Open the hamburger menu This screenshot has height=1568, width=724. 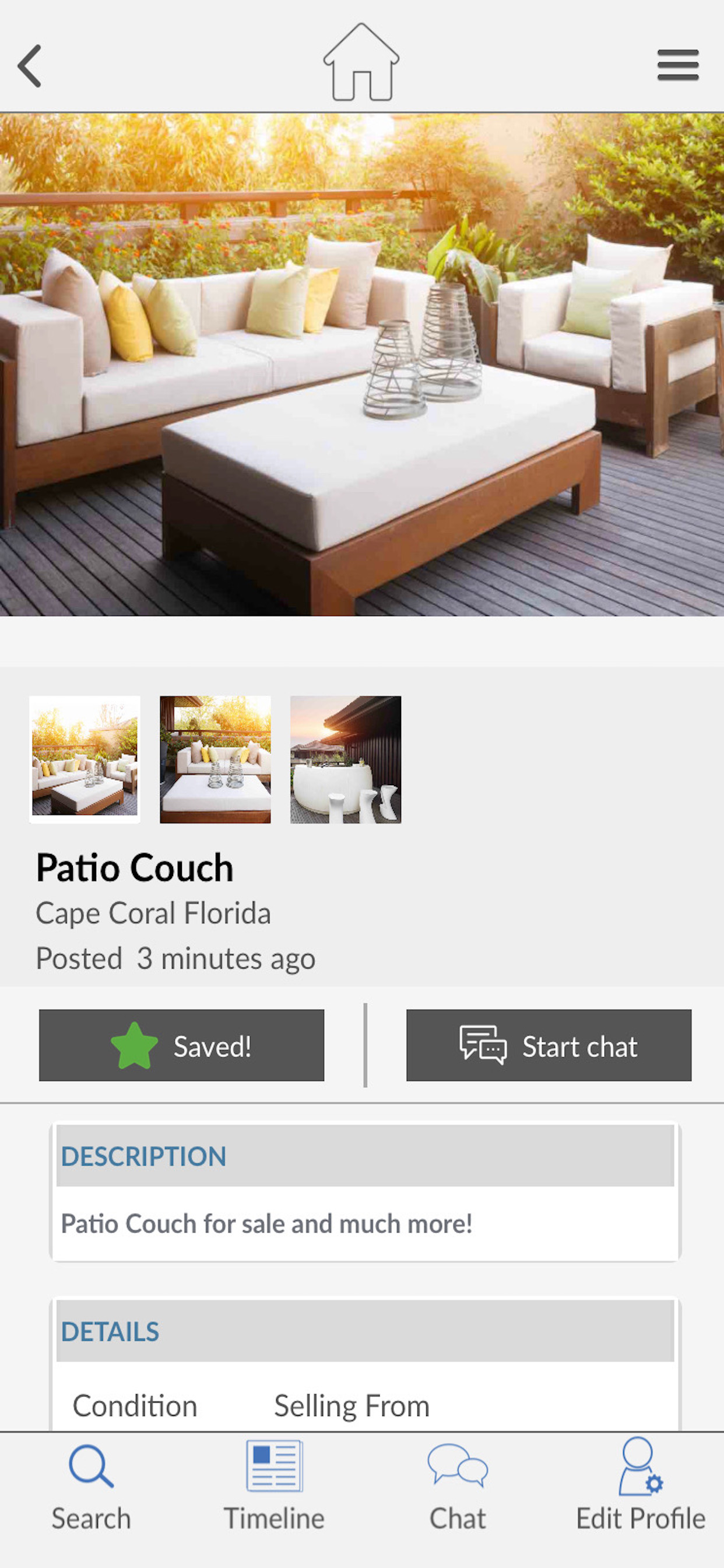coord(677,65)
